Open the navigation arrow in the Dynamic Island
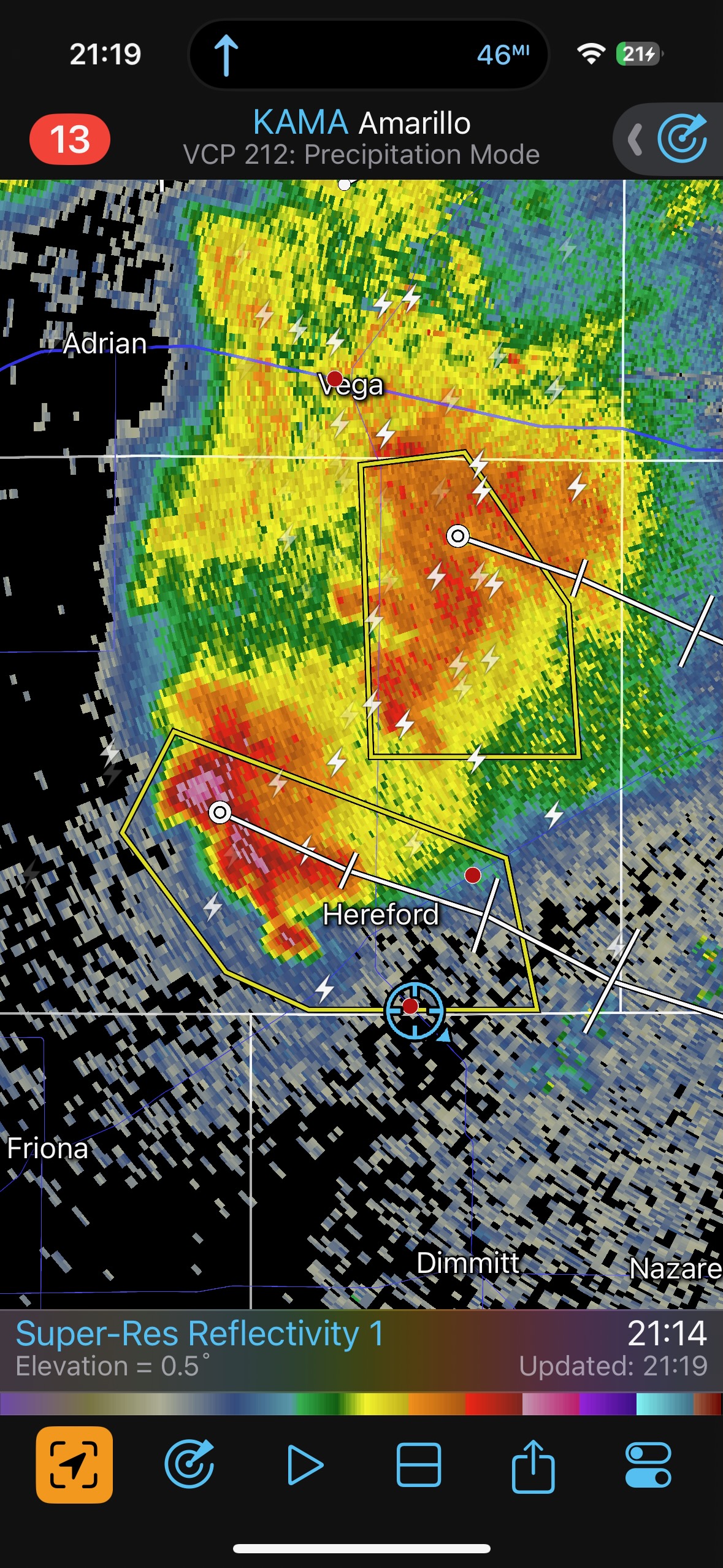The width and height of the screenshot is (723, 1568). coord(226,55)
